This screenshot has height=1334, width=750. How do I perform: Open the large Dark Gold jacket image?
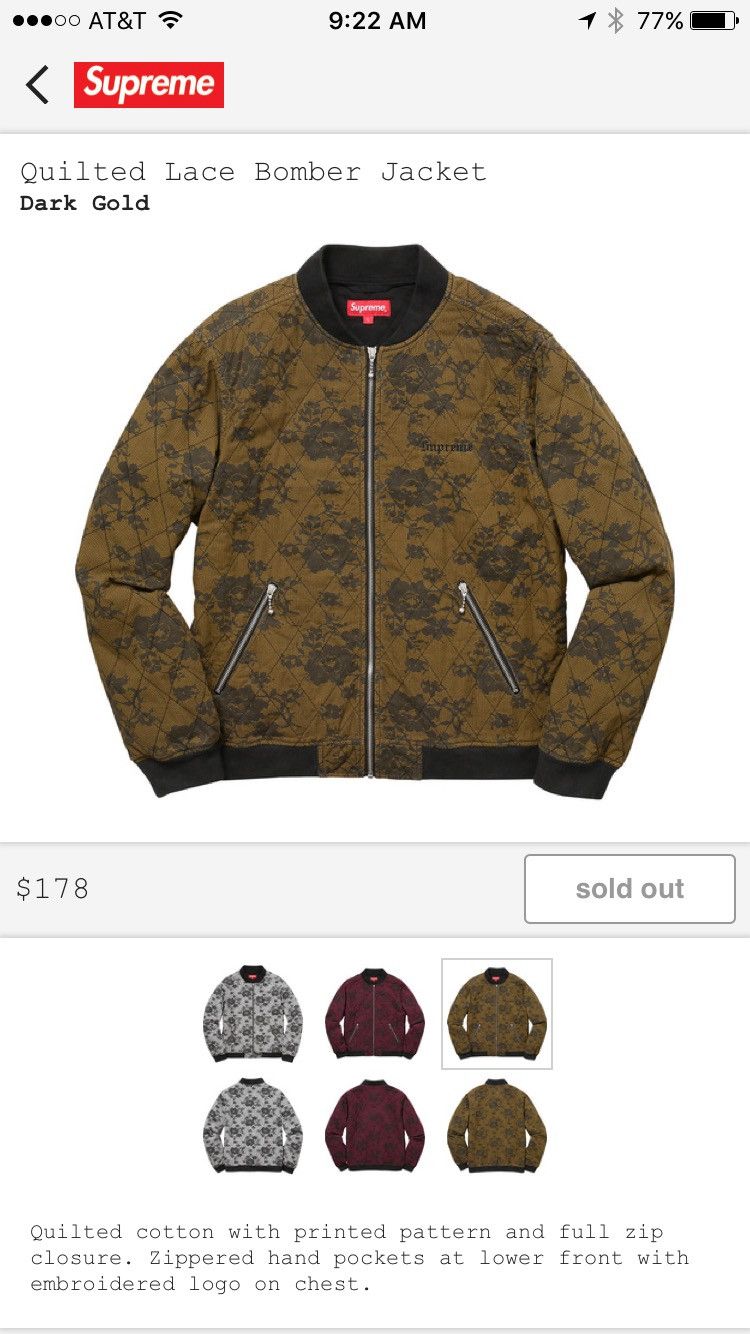(x=375, y=520)
